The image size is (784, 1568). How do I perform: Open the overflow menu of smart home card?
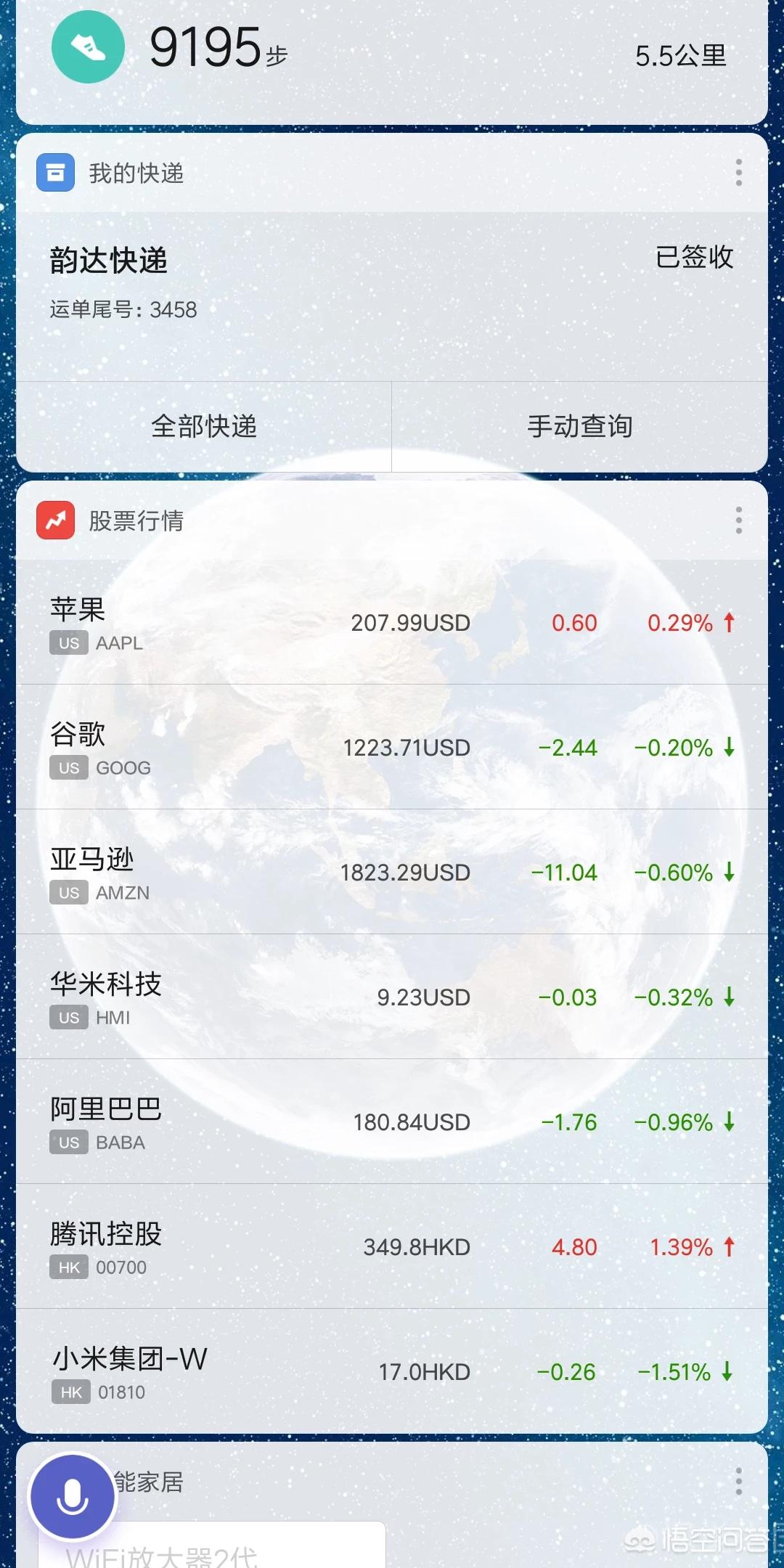(738, 1481)
